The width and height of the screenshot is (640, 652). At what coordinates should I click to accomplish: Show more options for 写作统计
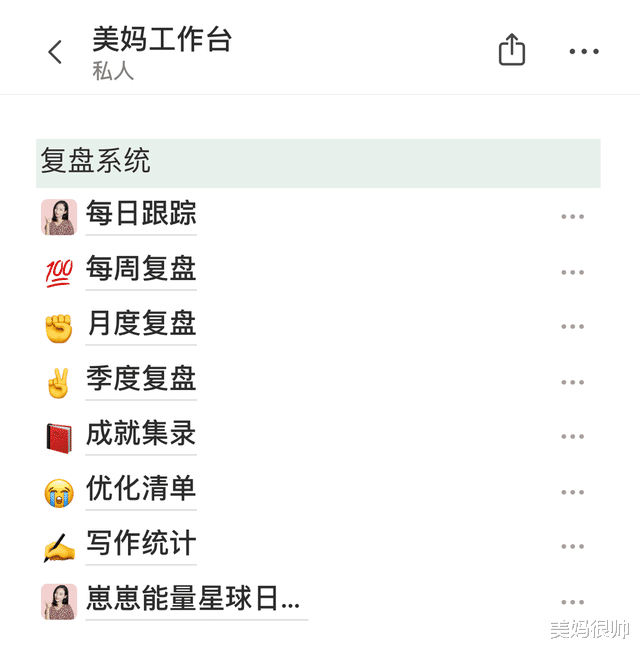tap(572, 547)
